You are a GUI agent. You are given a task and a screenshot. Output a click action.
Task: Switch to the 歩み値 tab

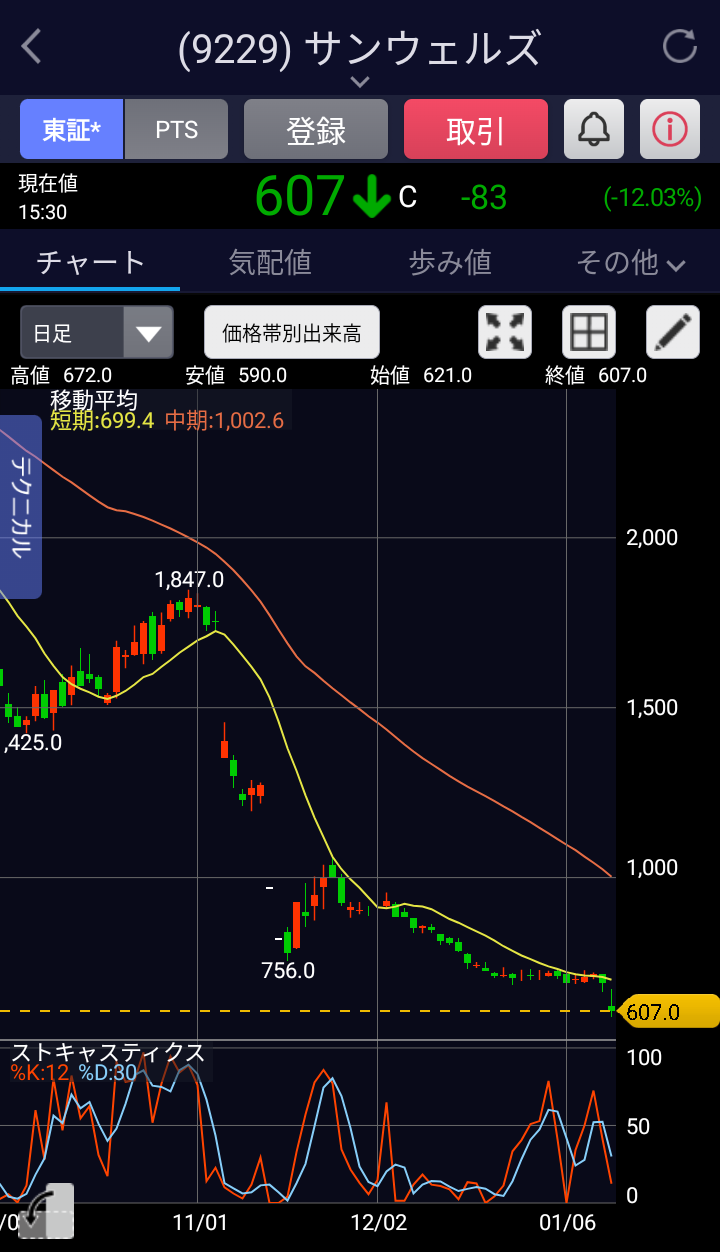pyautogui.click(x=450, y=262)
